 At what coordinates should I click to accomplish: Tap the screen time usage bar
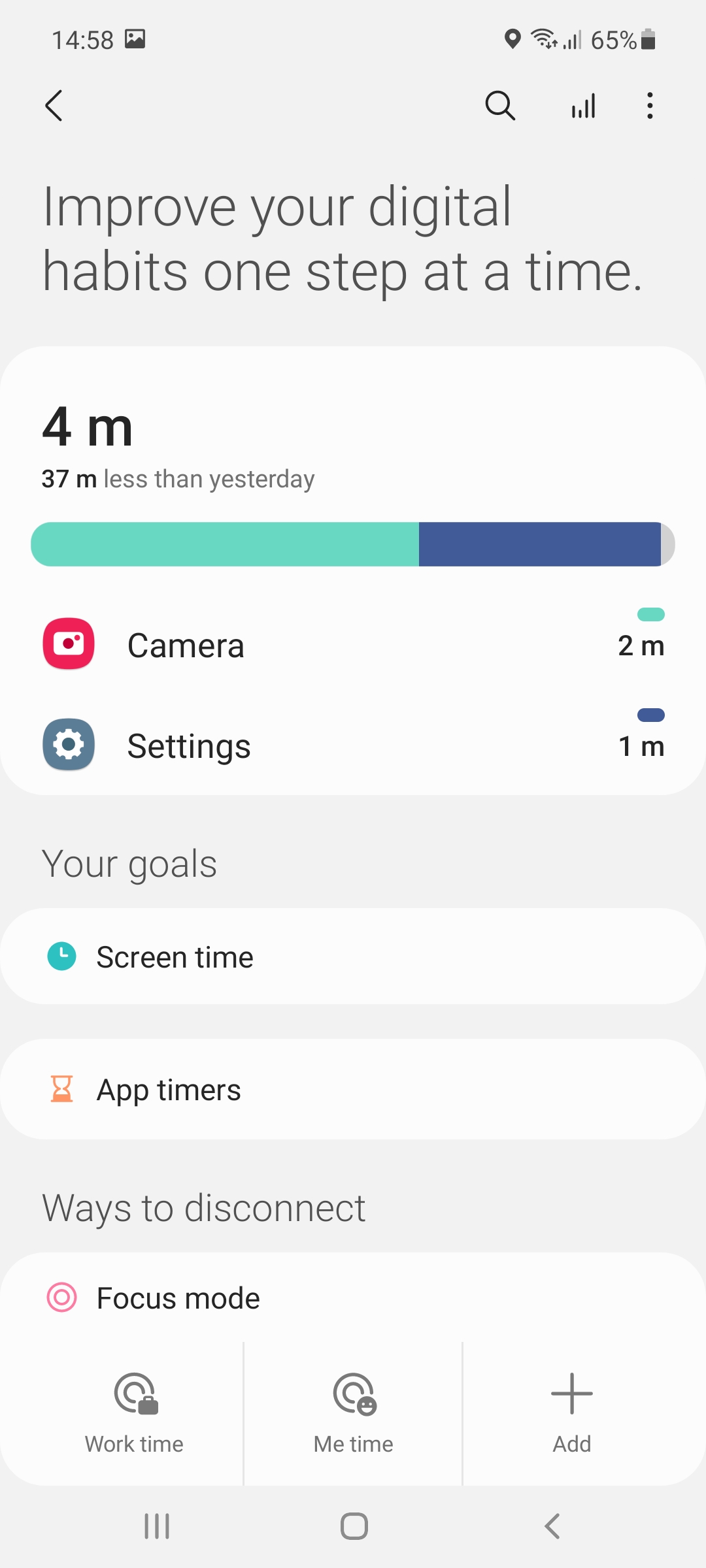point(353,544)
